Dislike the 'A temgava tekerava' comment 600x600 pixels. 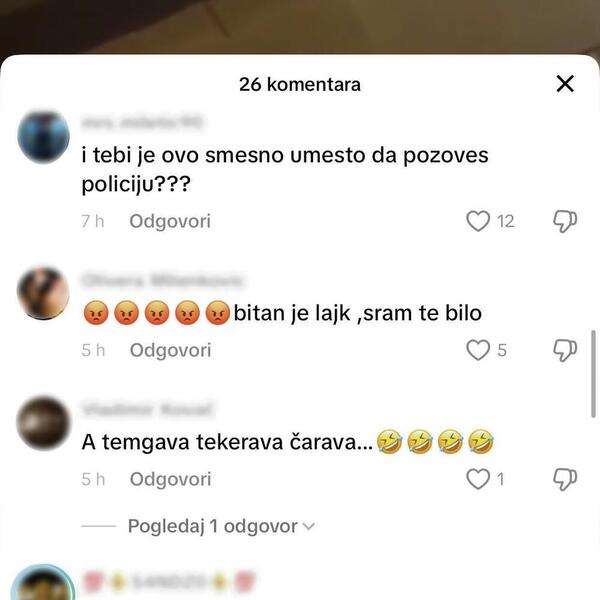pos(565,479)
